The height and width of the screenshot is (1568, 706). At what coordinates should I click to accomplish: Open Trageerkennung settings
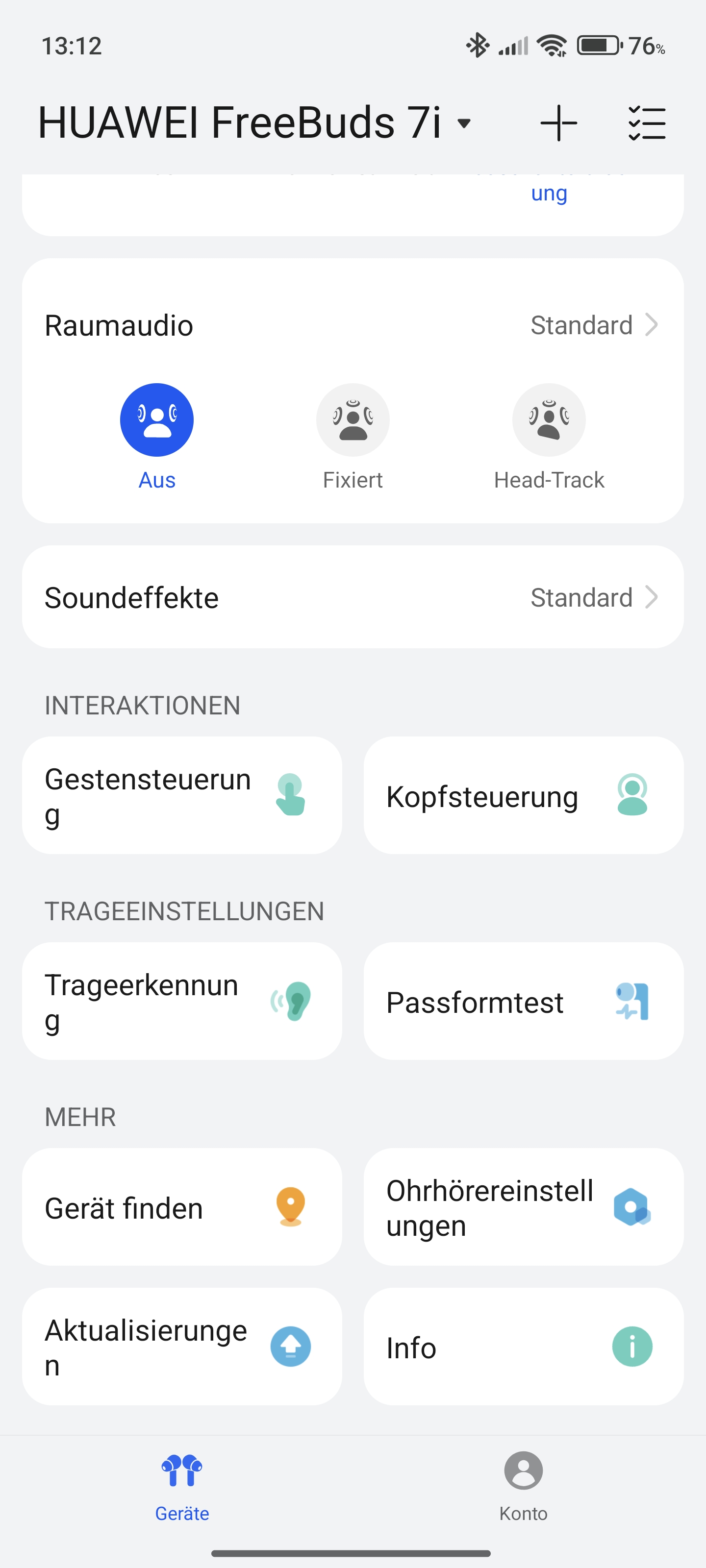click(x=181, y=1001)
